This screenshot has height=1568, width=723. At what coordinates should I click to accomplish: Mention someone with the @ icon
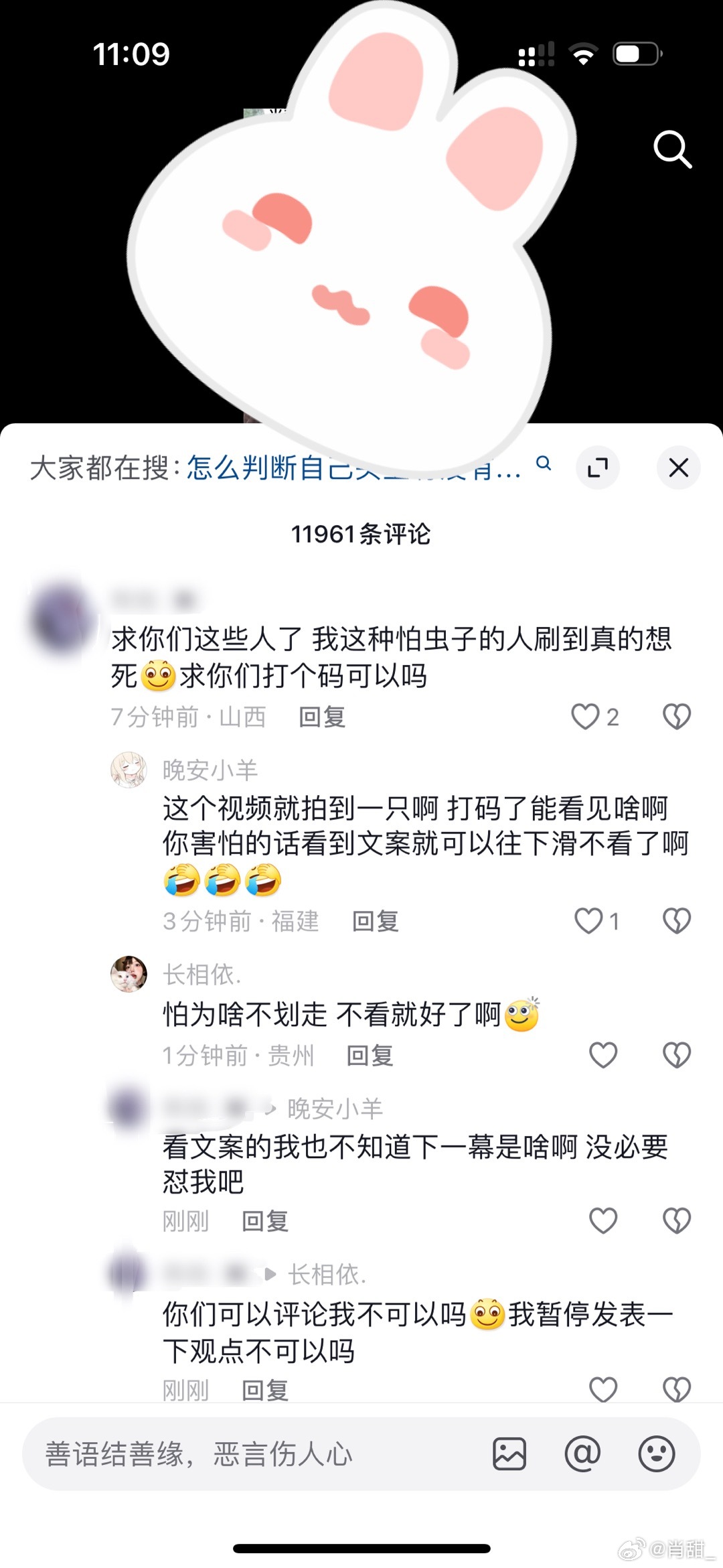[x=582, y=1455]
